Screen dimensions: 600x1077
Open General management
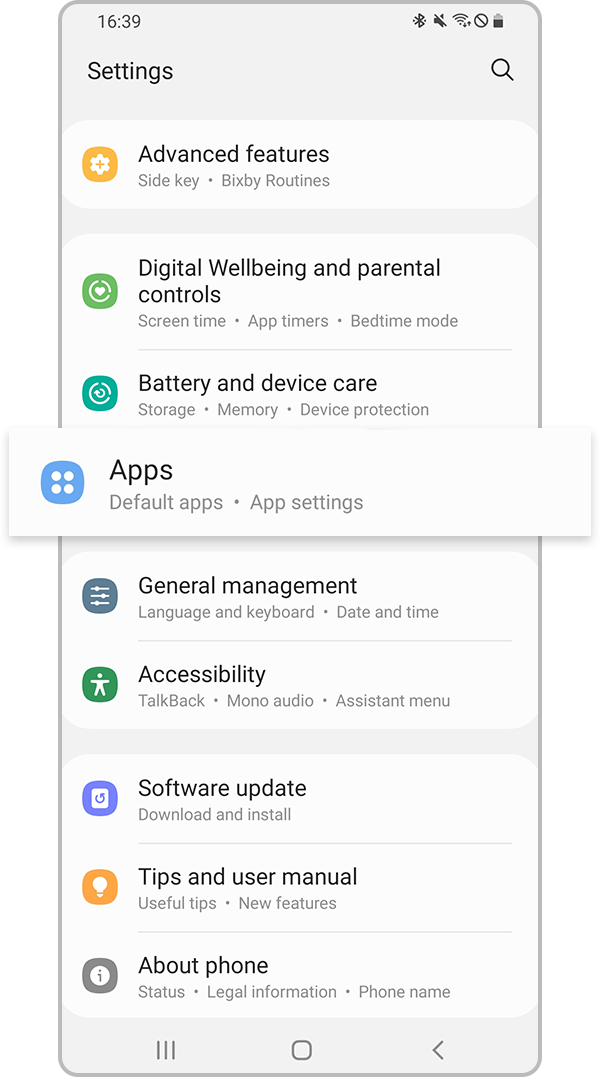(x=300, y=597)
